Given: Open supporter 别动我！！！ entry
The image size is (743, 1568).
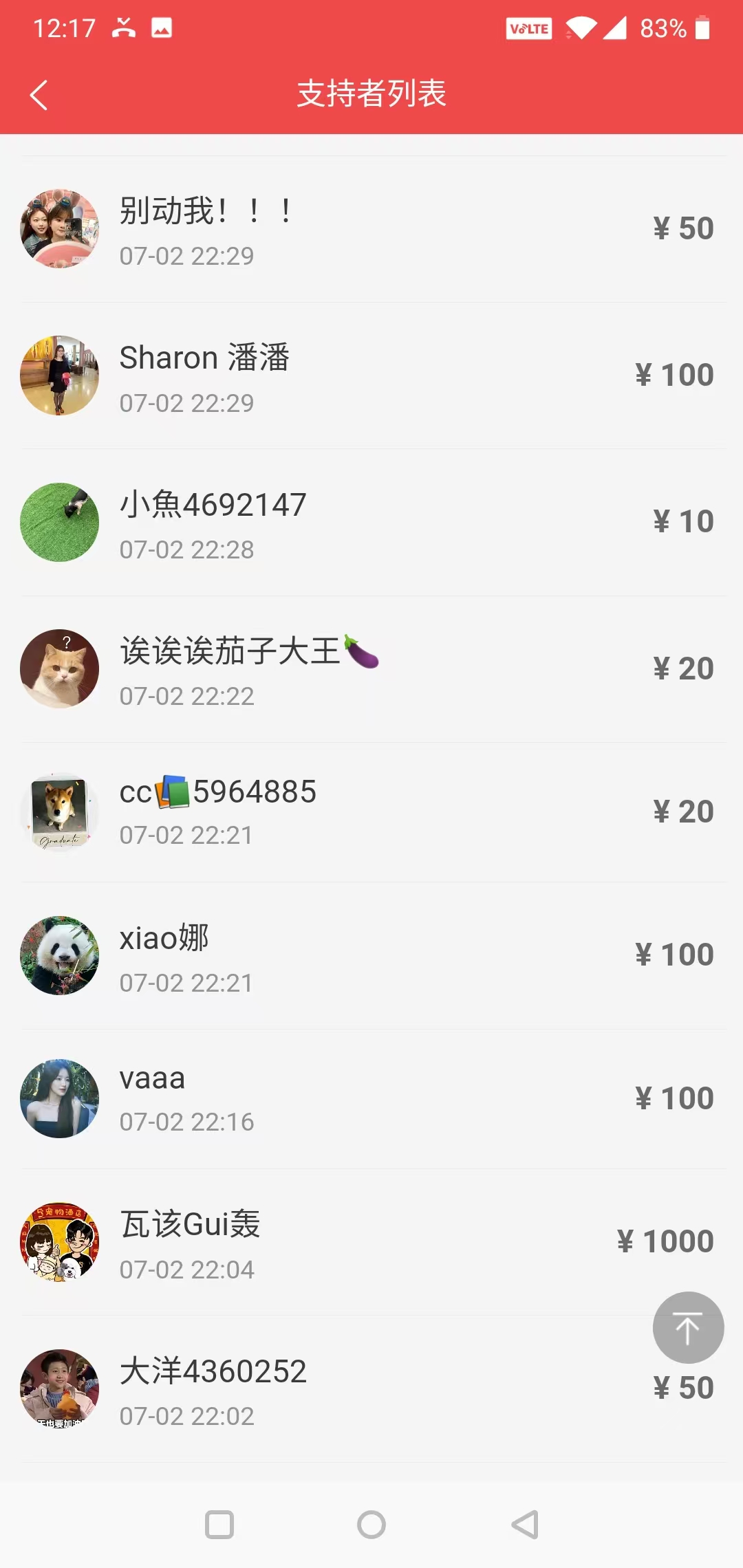Looking at the screenshot, I should (x=371, y=229).
